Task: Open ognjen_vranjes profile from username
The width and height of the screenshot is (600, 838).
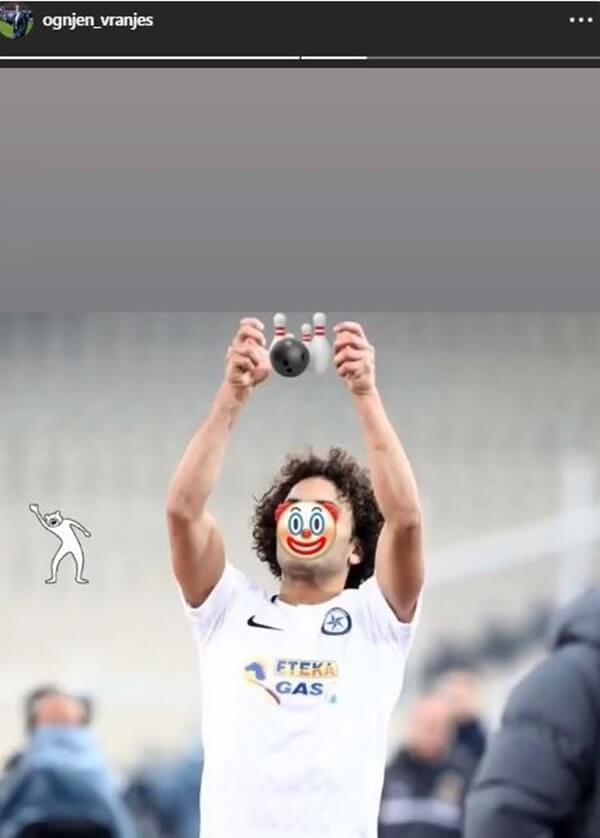Action: (x=98, y=20)
